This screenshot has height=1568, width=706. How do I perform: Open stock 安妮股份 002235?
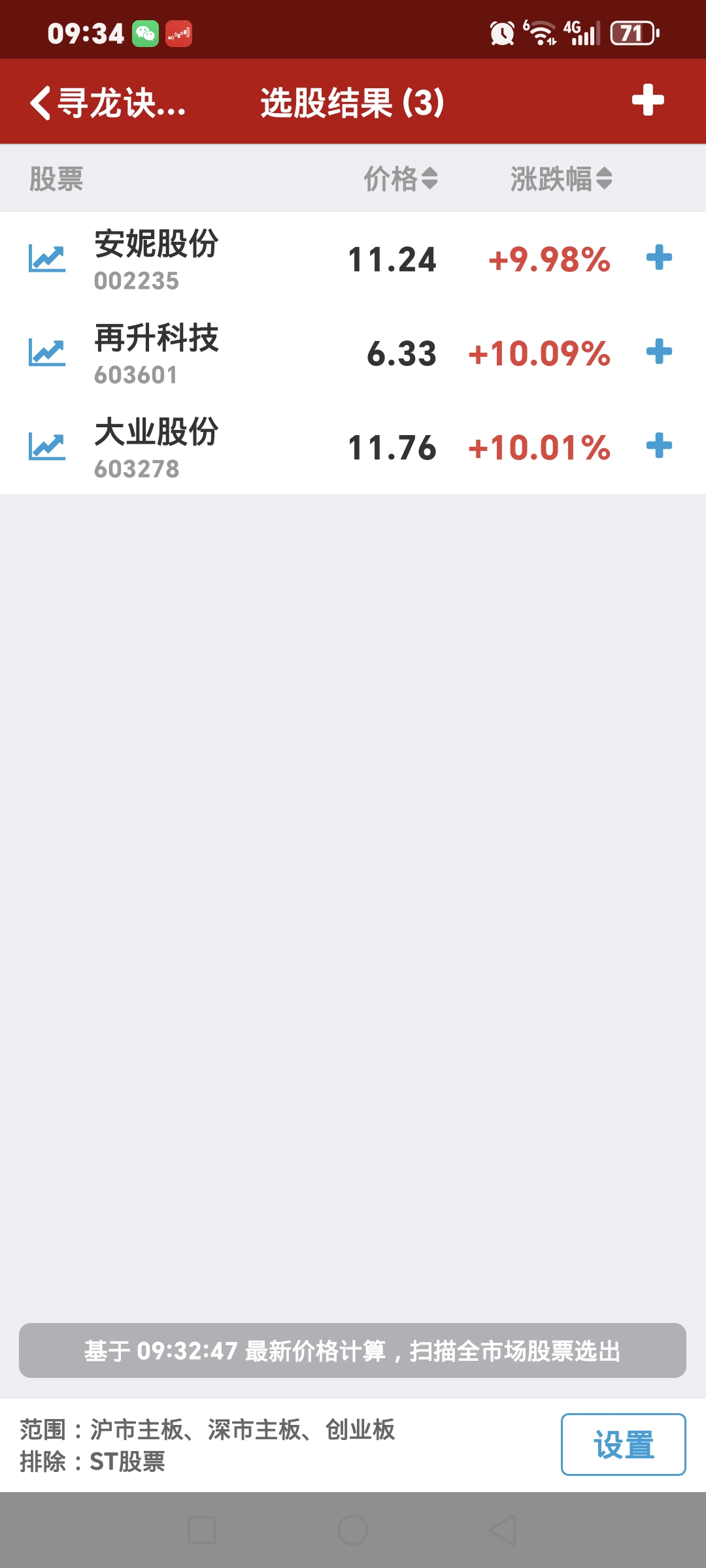tap(157, 259)
